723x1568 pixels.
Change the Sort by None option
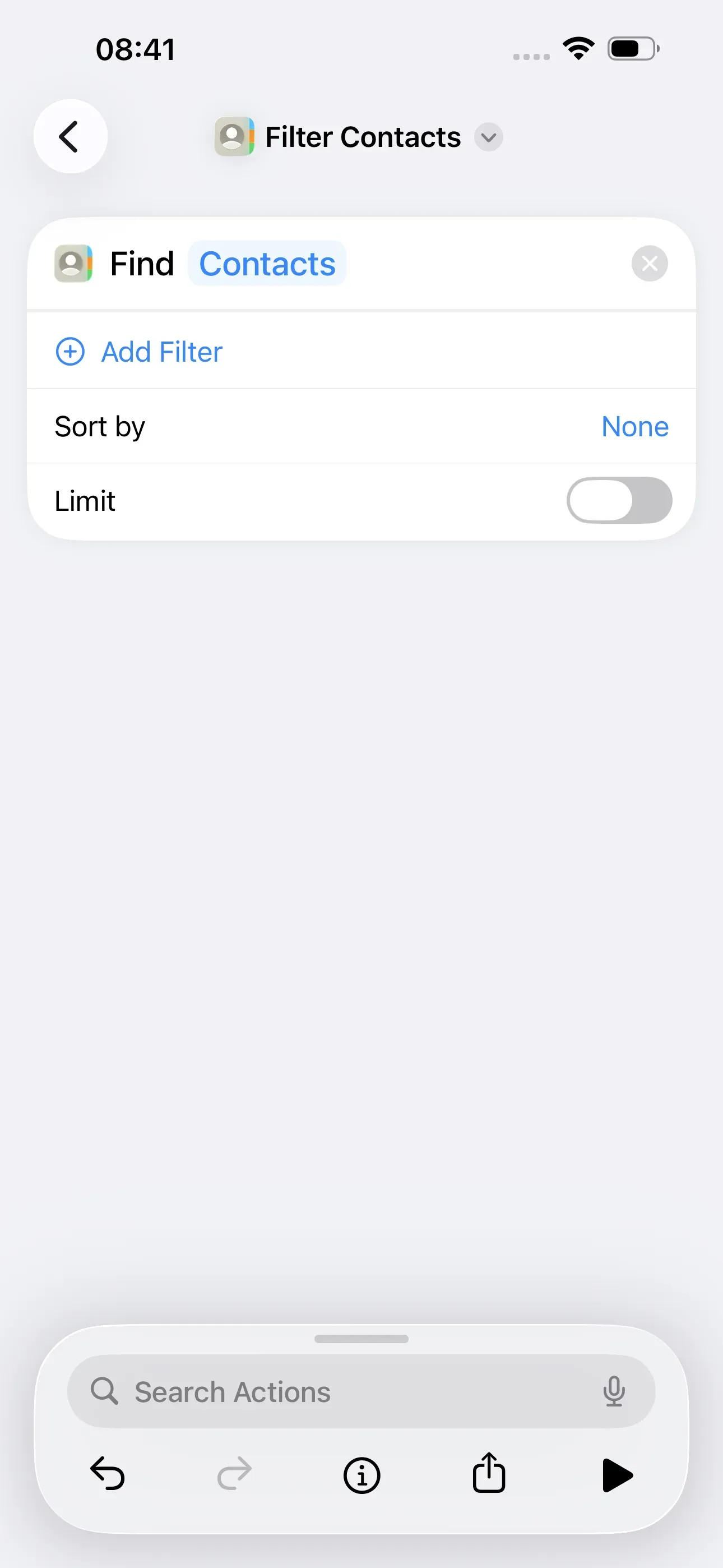pyautogui.click(x=634, y=426)
